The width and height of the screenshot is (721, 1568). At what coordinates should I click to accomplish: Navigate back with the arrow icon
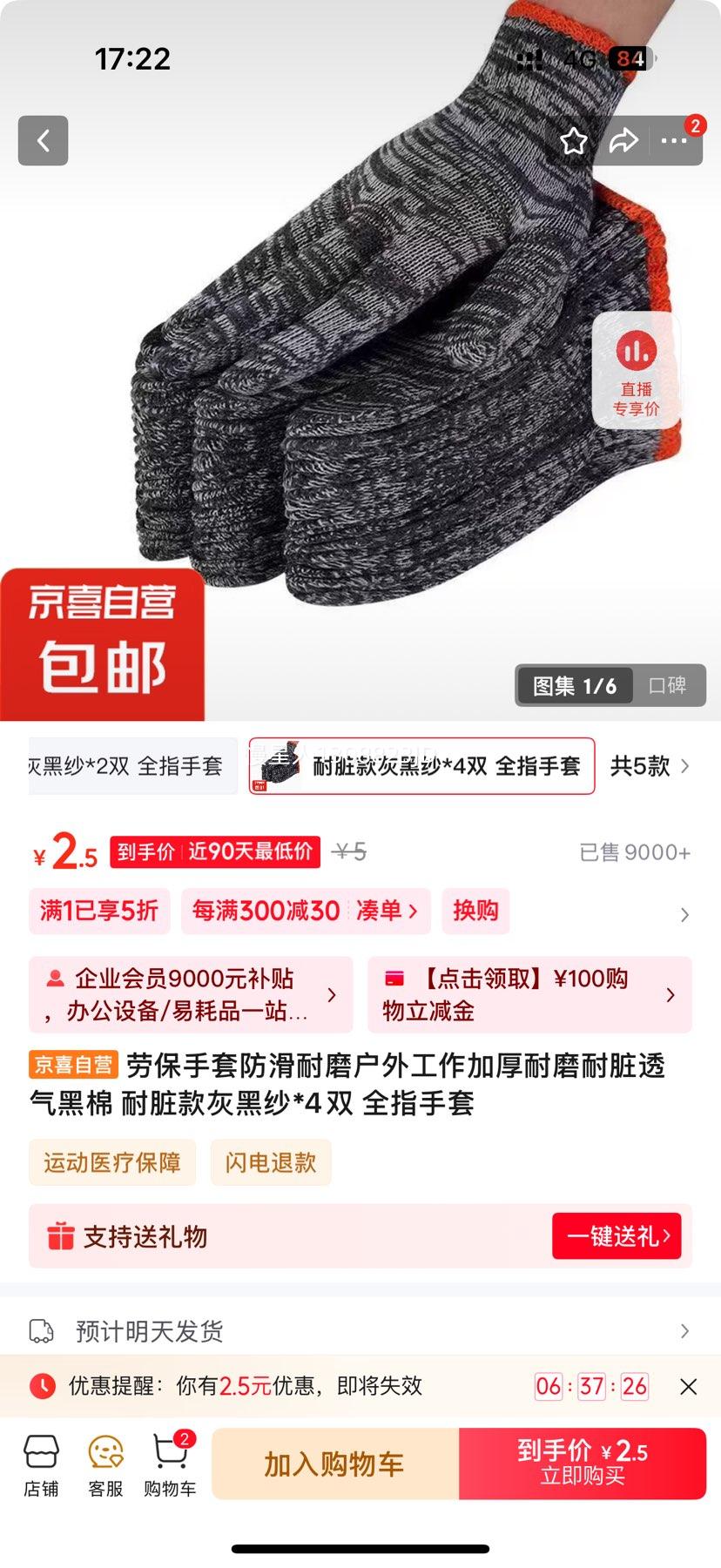pyautogui.click(x=42, y=140)
